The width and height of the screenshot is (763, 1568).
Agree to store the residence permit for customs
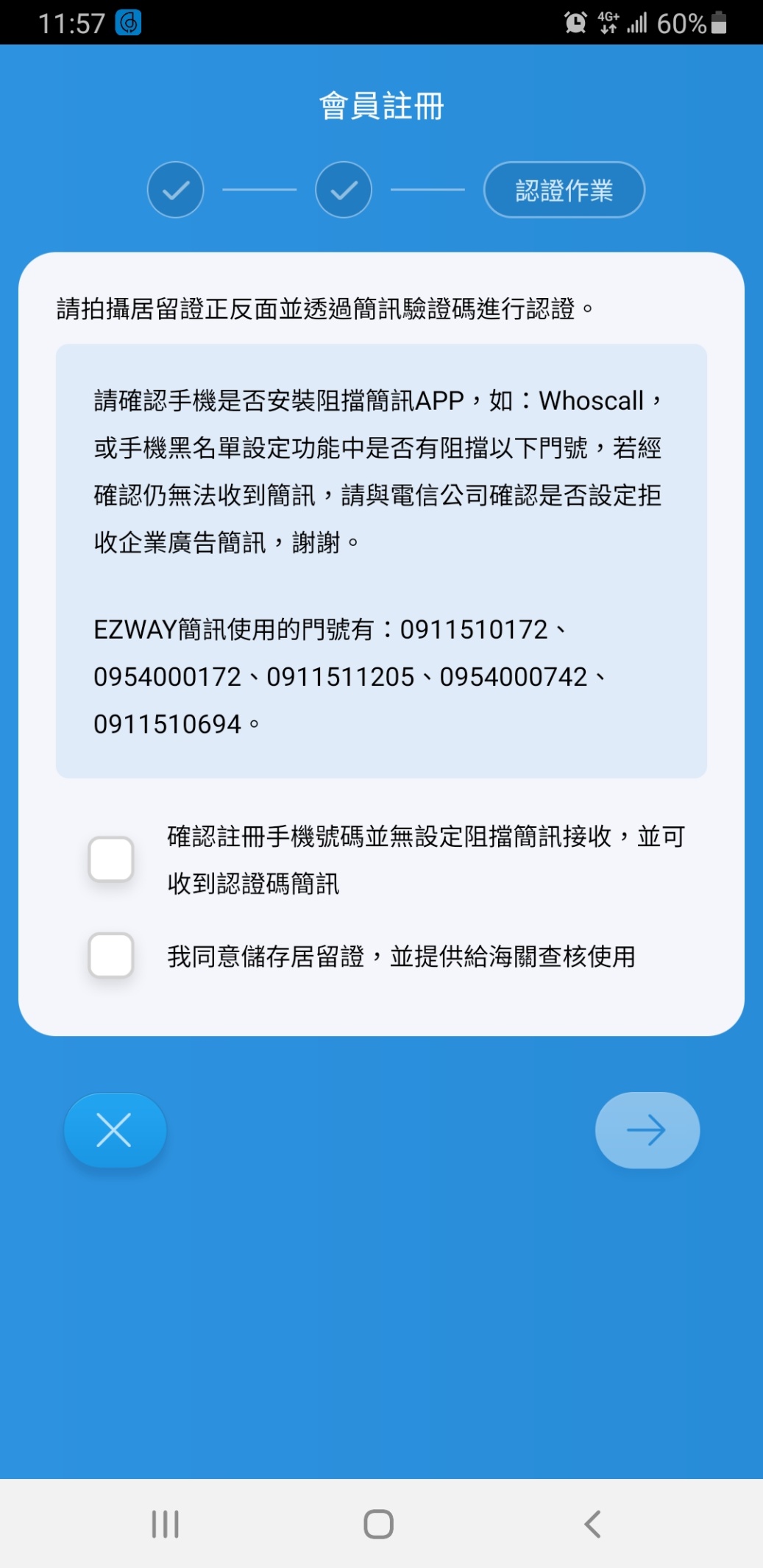(111, 955)
